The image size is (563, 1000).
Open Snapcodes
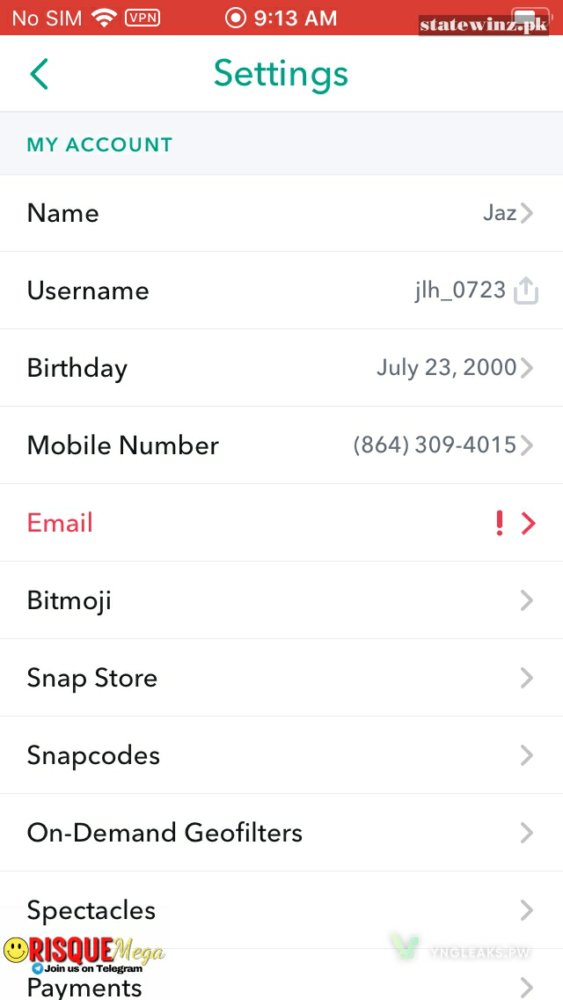coord(281,755)
